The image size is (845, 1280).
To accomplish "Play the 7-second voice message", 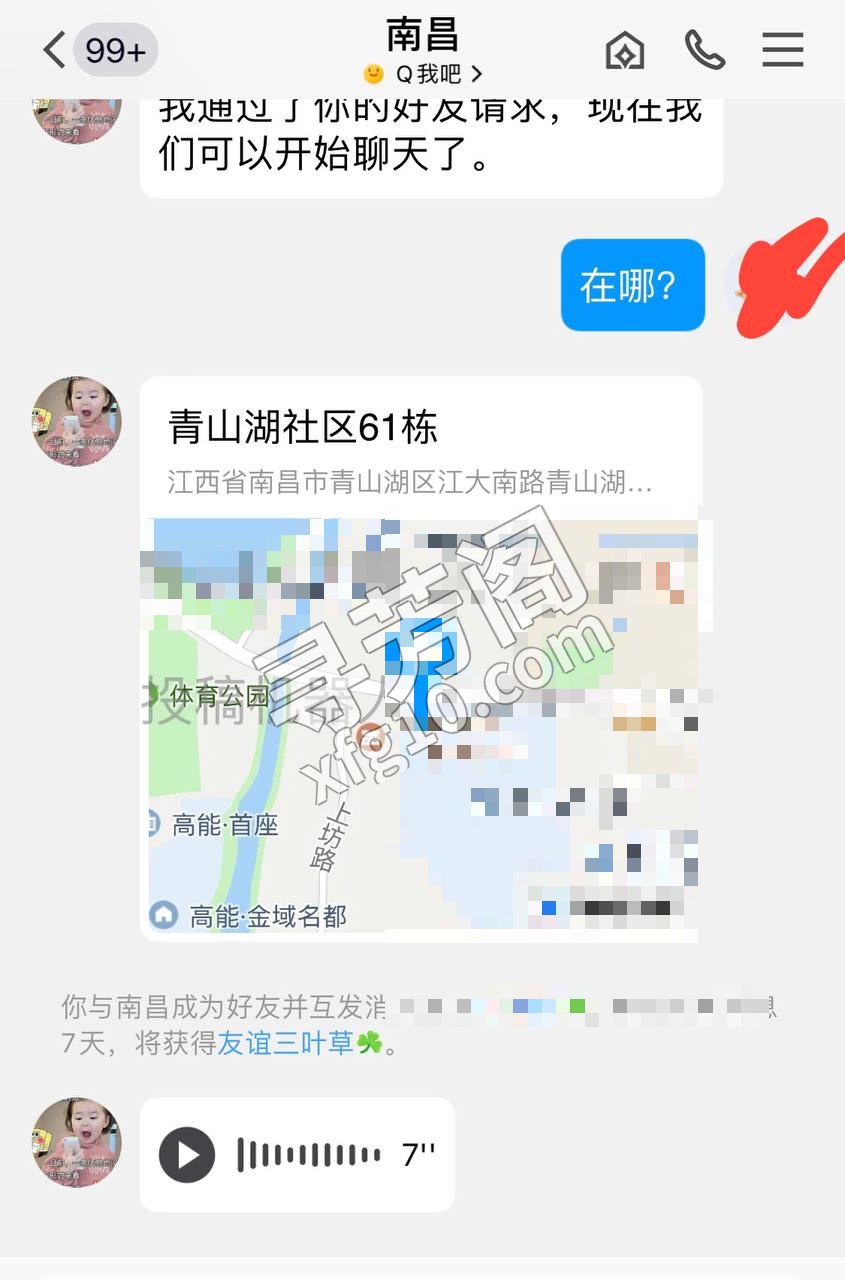I will (297, 1155).
